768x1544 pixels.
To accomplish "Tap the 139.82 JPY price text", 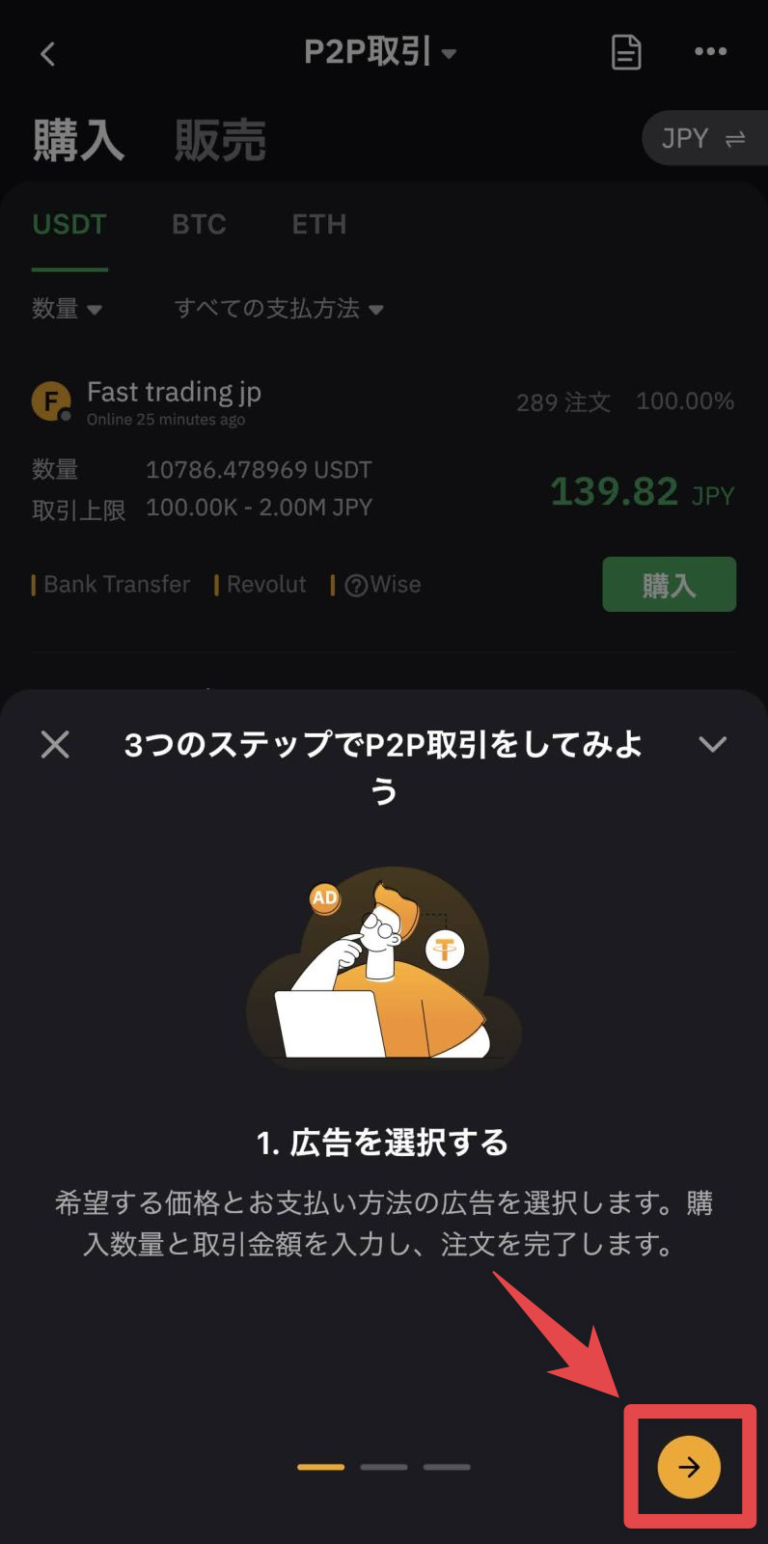I will tap(641, 492).
